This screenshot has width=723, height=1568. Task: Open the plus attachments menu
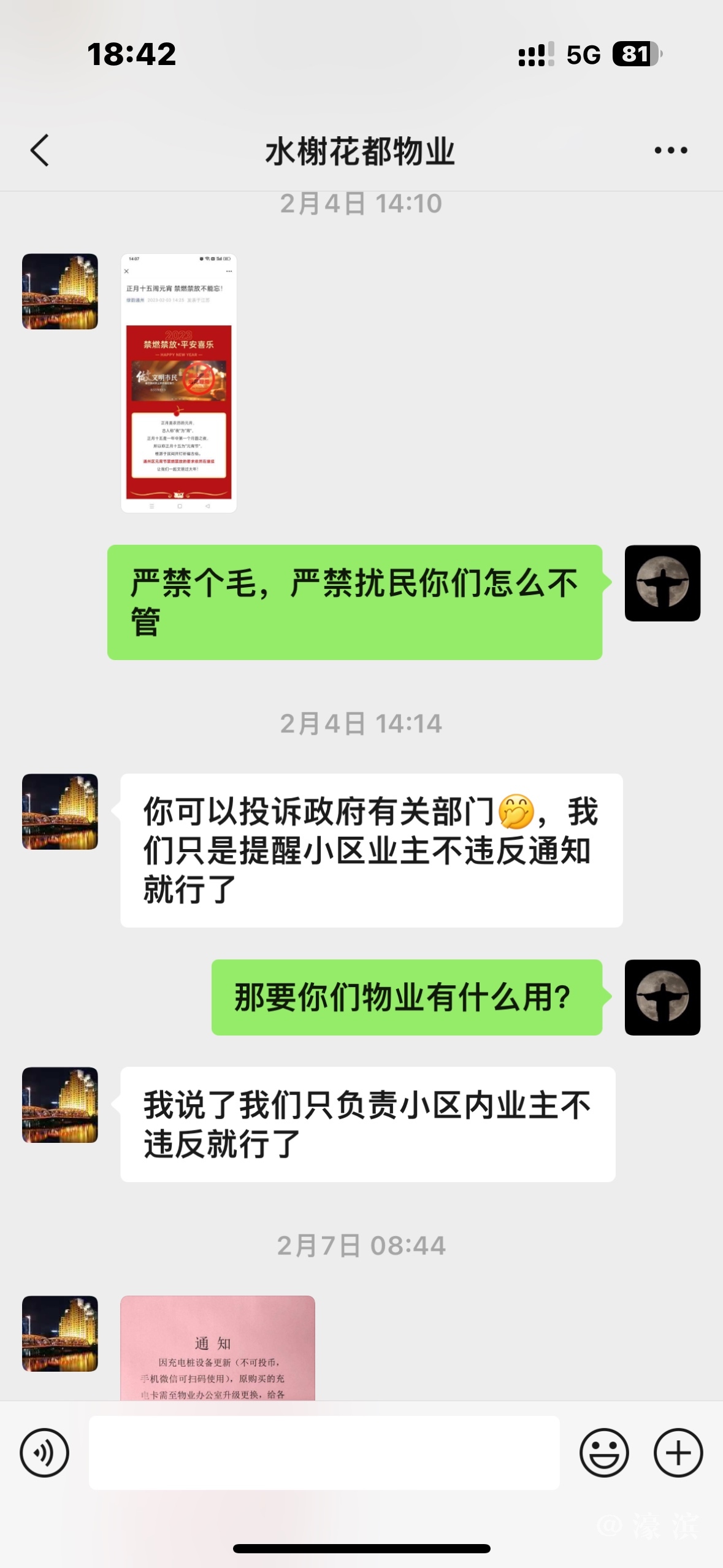pyautogui.click(x=678, y=1453)
